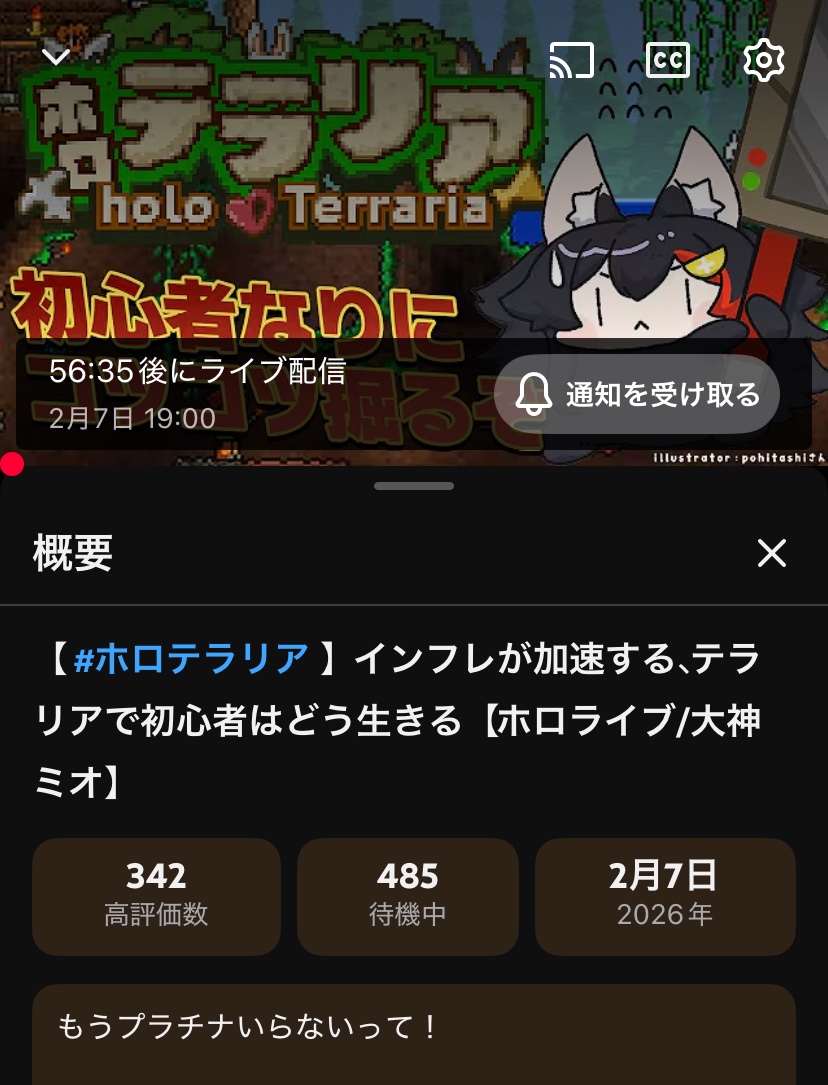
Task: Close the 概要 description panel
Action: coord(772,553)
